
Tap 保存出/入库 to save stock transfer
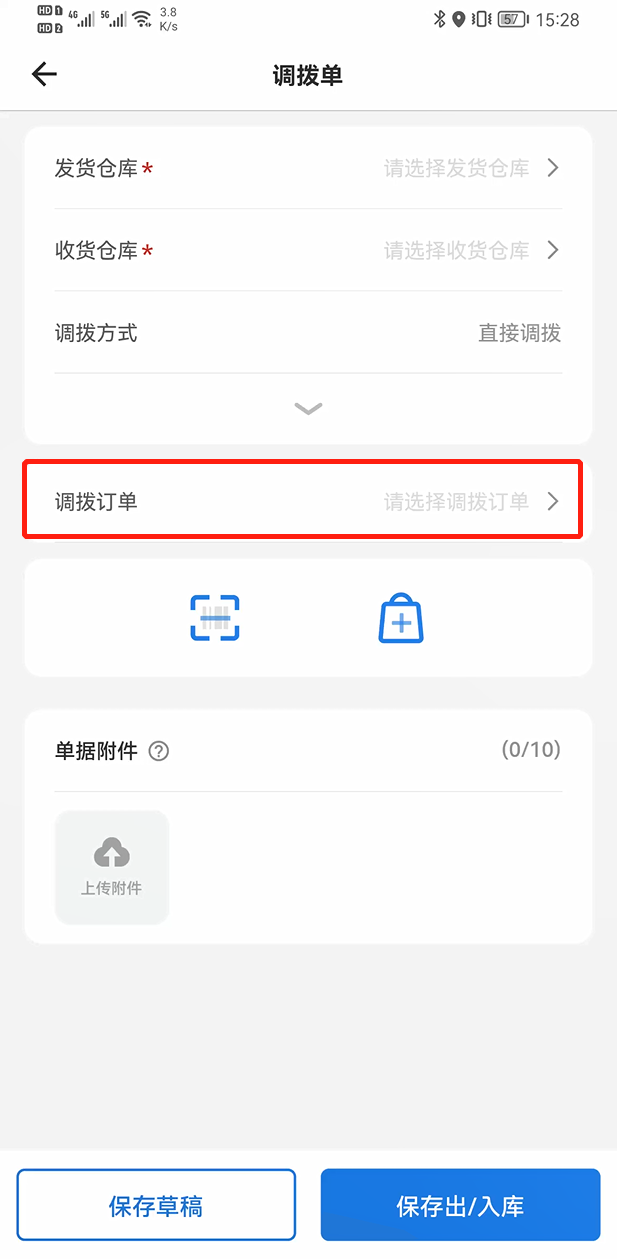(x=460, y=1205)
